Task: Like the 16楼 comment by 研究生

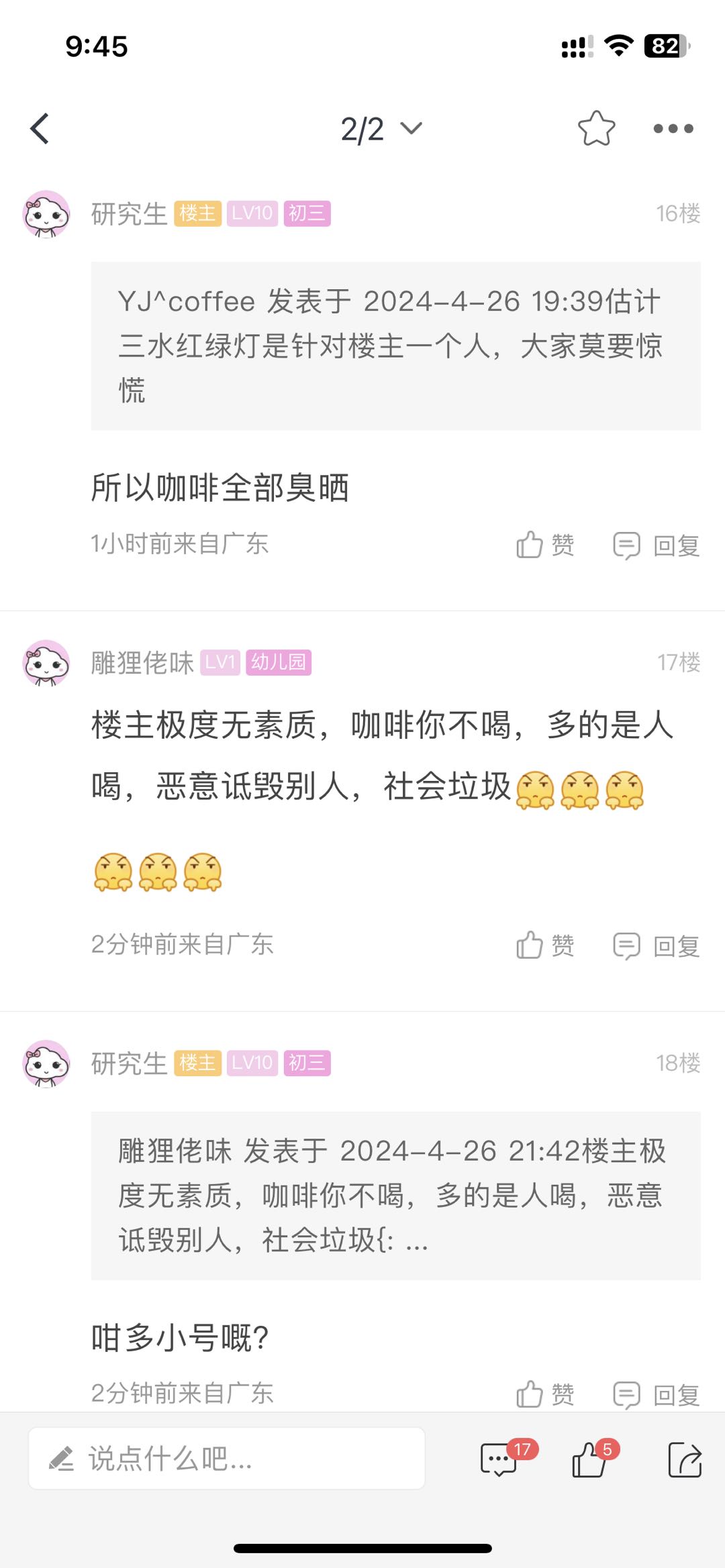Action: click(545, 545)
